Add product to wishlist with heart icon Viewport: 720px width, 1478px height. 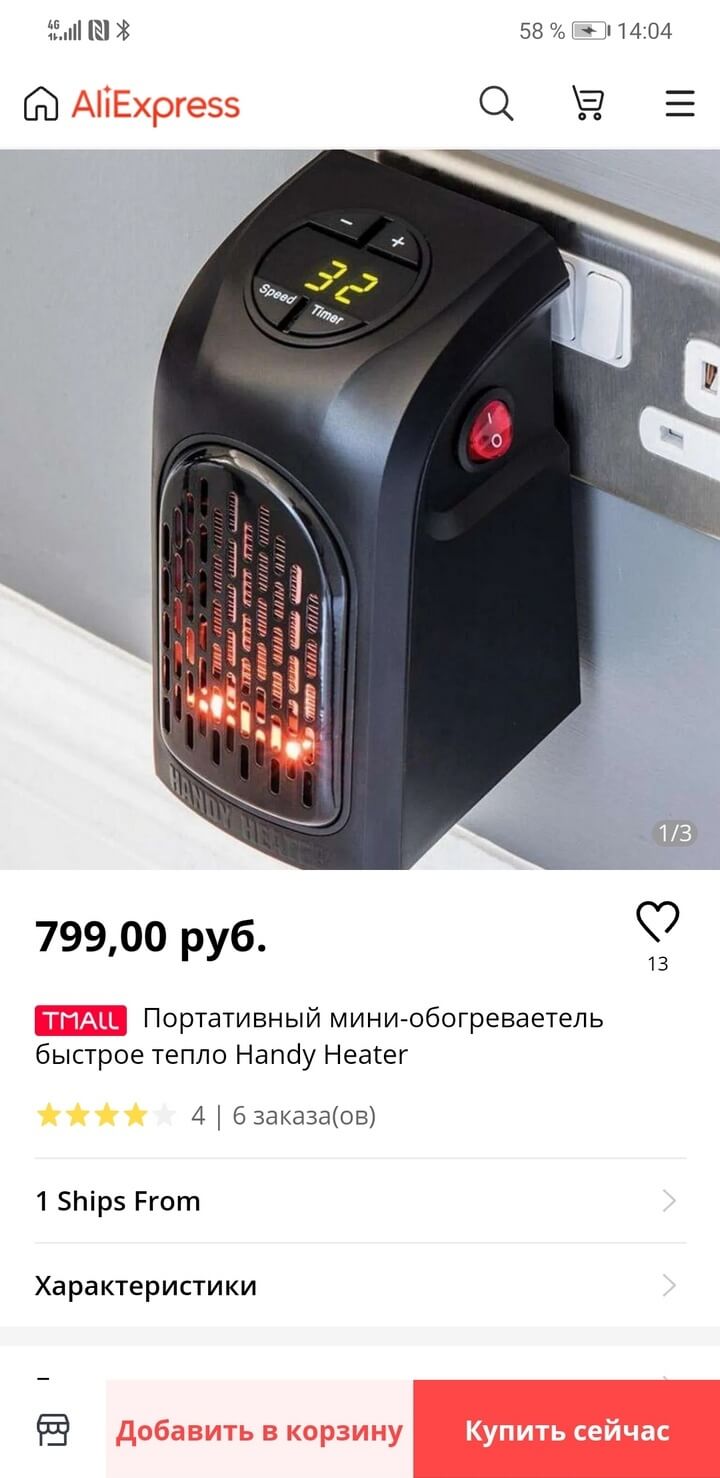(x=658, y=923)
